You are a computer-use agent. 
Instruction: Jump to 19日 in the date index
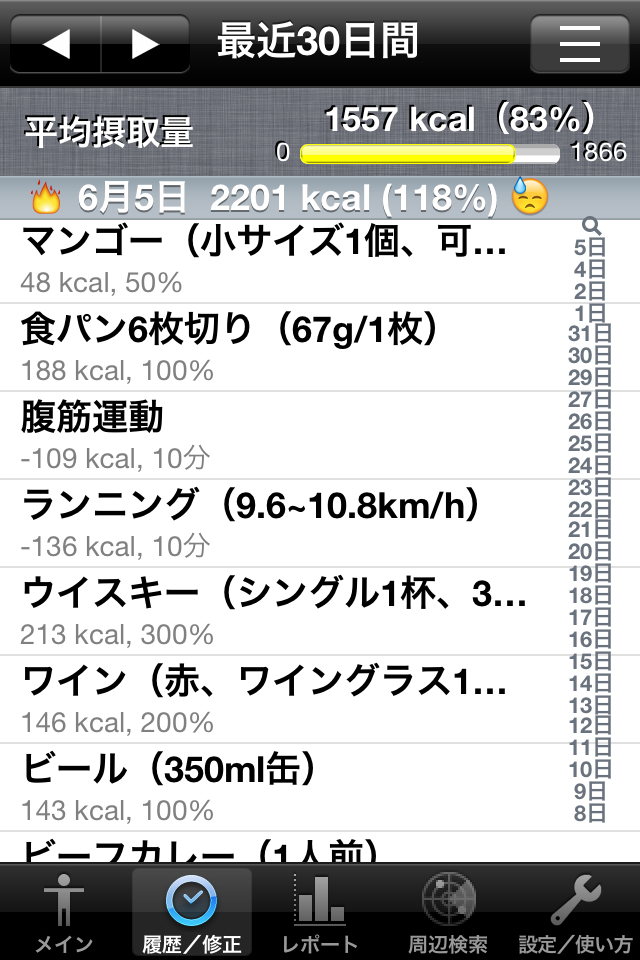pyautogui.click(x=589, y=574)
